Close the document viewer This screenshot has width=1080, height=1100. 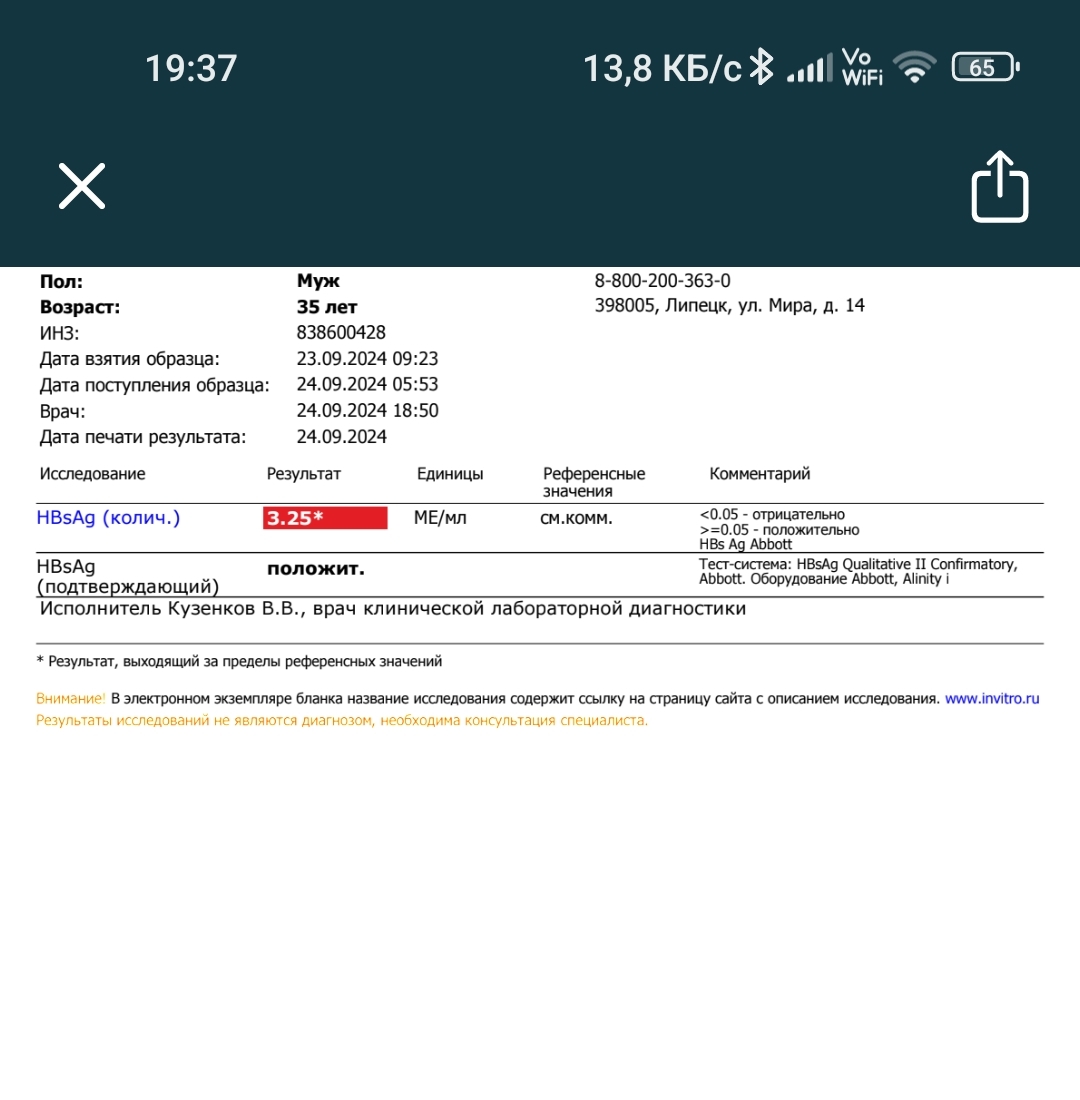(x=82, y=186)
